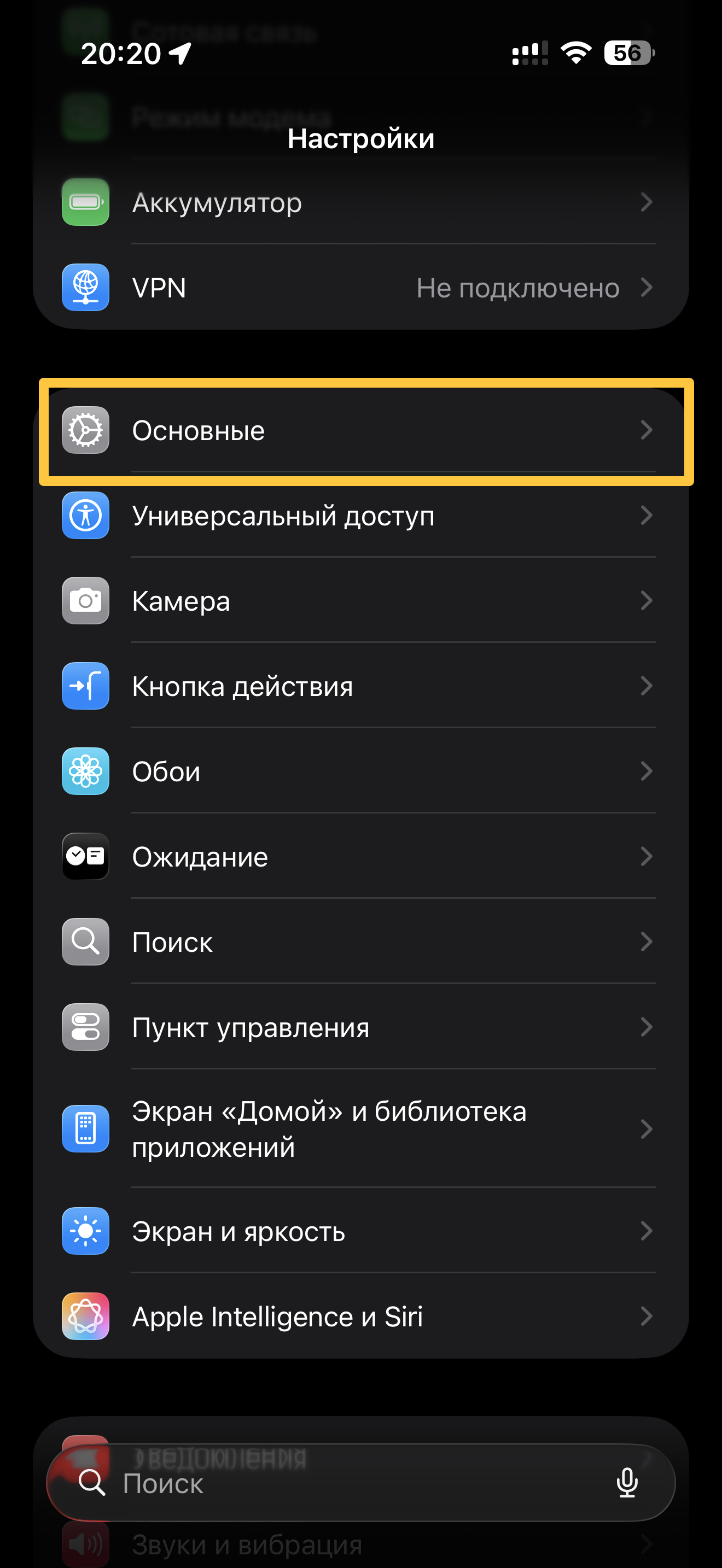Open Обои wallpaper settings

point(359,771)
